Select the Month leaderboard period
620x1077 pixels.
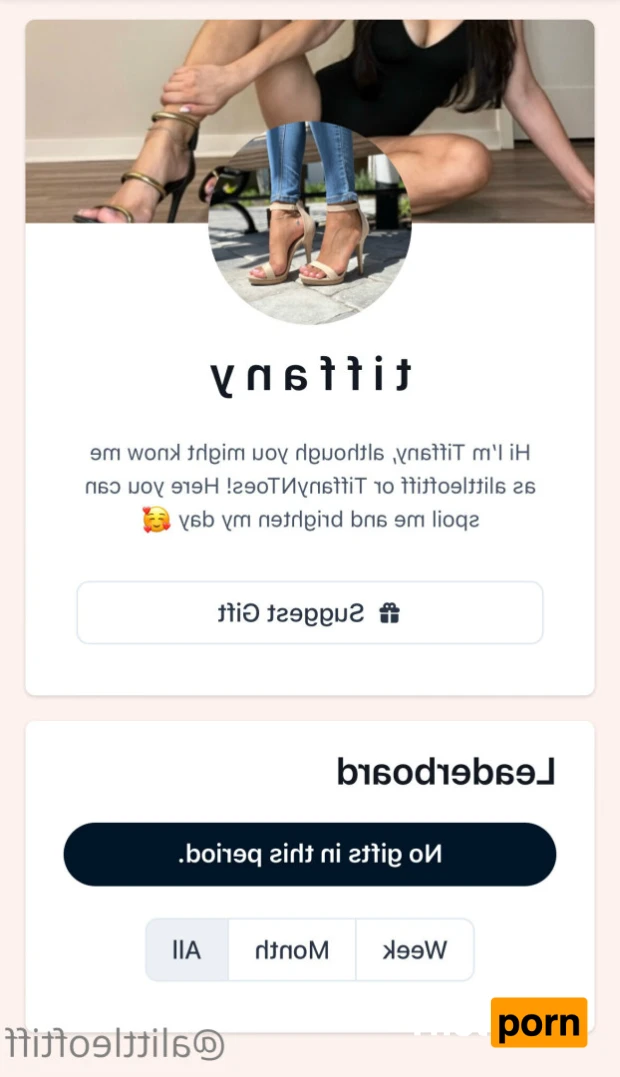click(292, 950)
